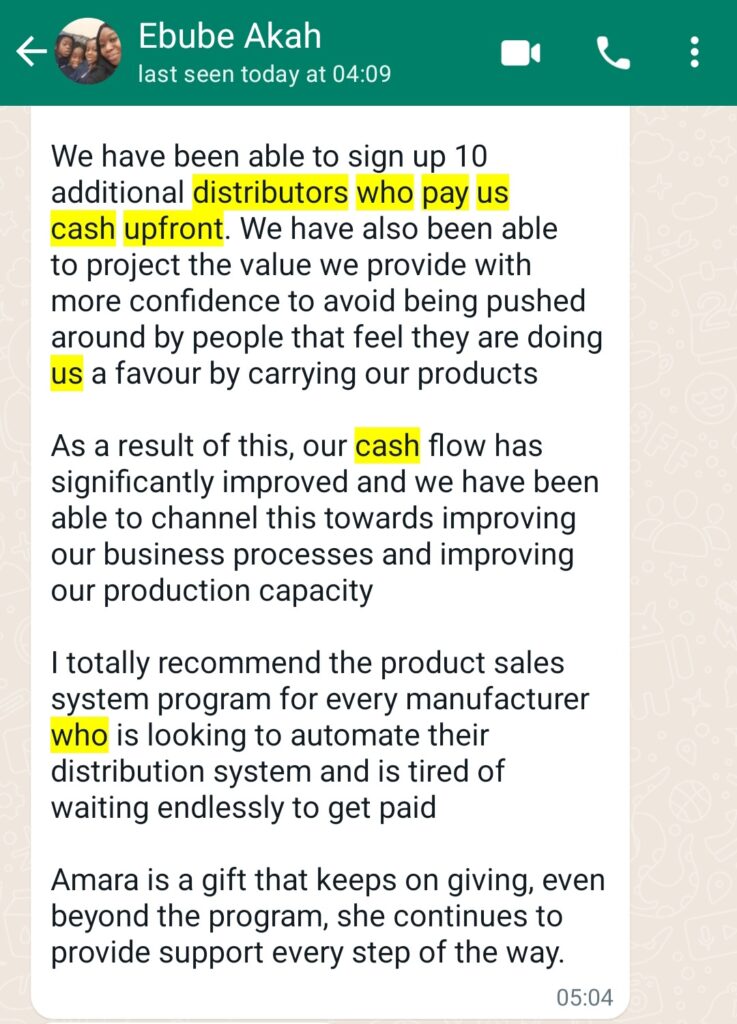Viewport: 737px width, 1024px height.
Task: Start a voice call with Ebube Akah
Action: tap(613, 53)
